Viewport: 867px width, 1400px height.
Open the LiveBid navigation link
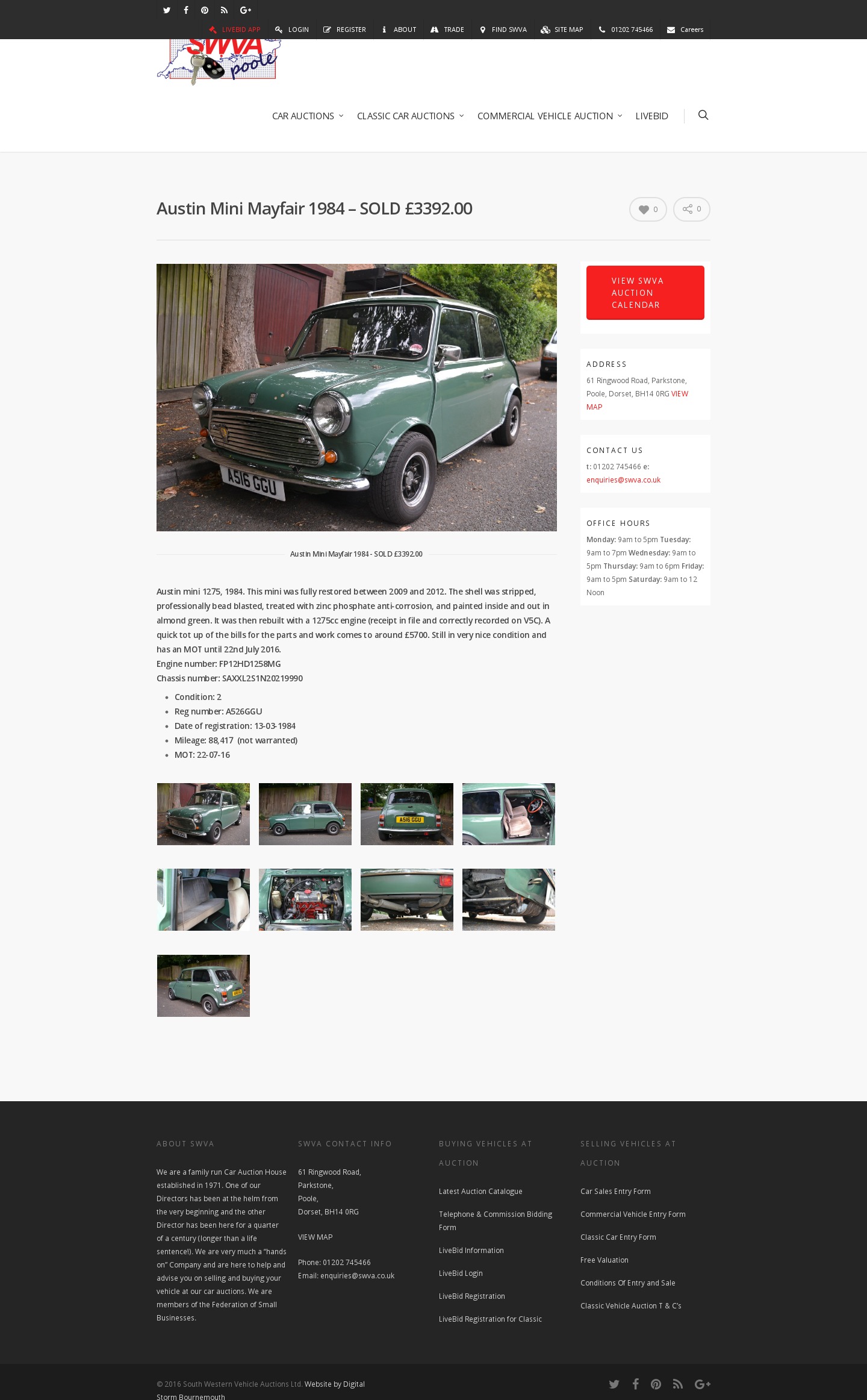(651, 116)
